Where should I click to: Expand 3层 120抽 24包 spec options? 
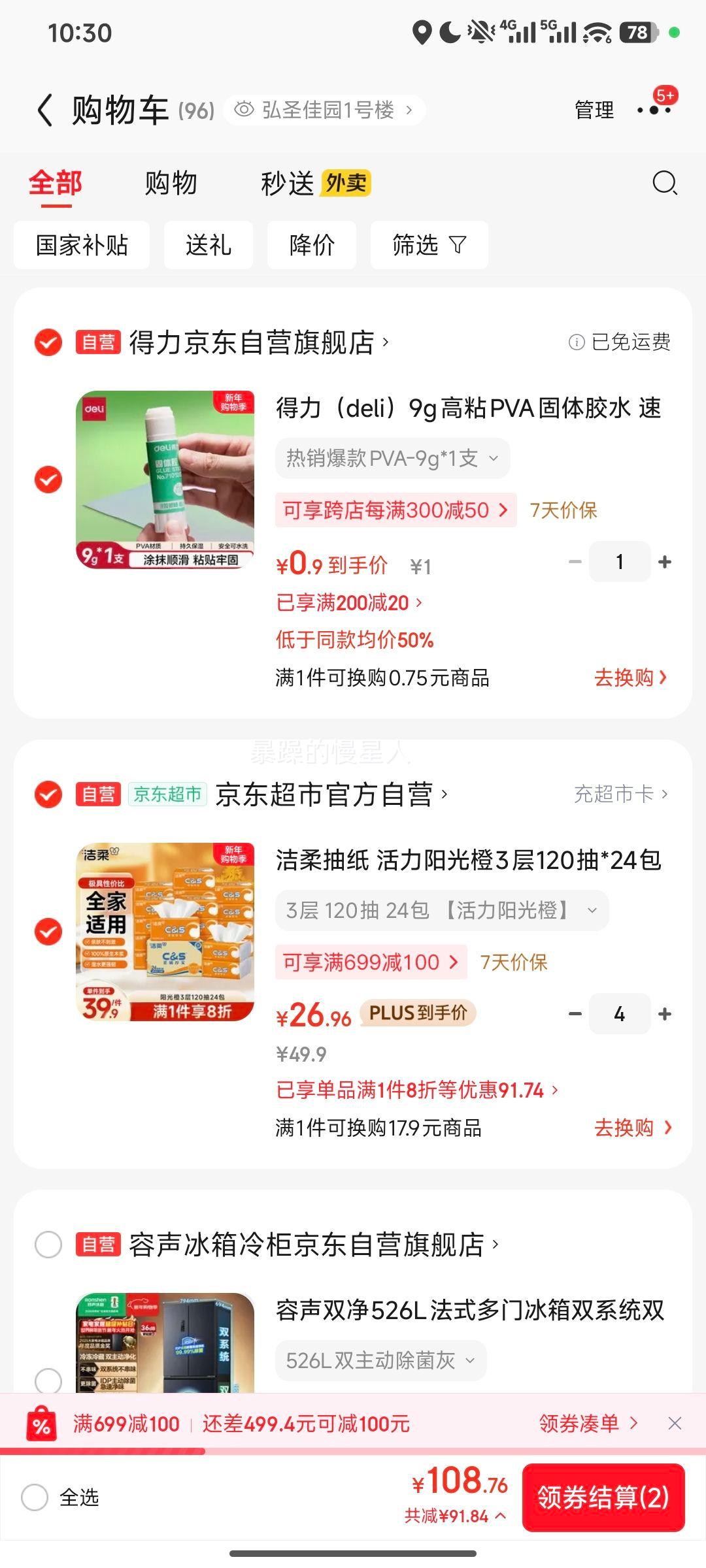pyautogui.click(x=441, y=910)
